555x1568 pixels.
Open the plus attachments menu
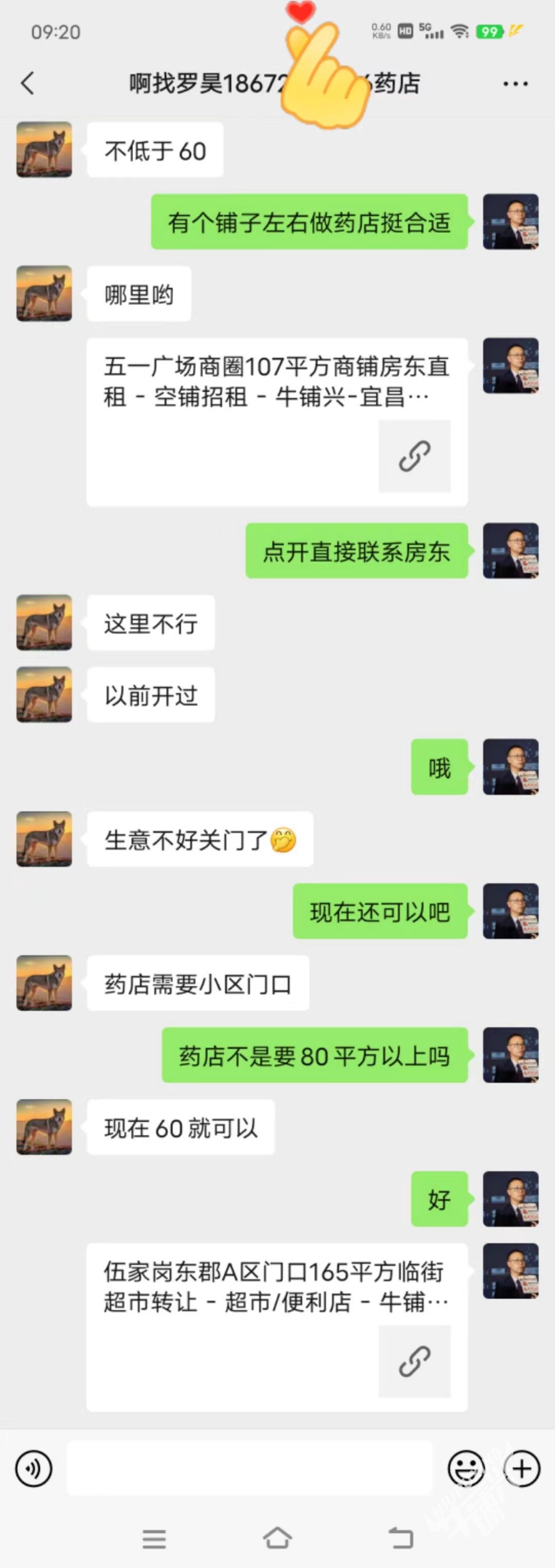(x=522, y=1469)
